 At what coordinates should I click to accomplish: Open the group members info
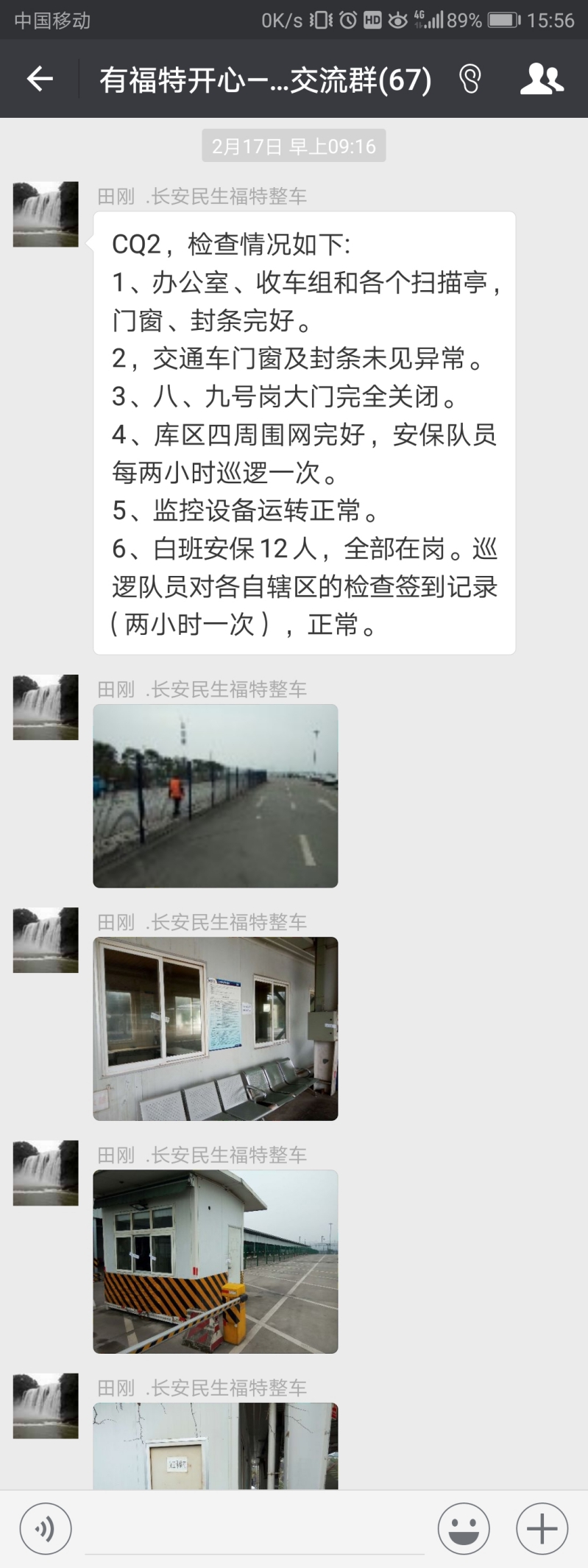(x=542, y=79)
